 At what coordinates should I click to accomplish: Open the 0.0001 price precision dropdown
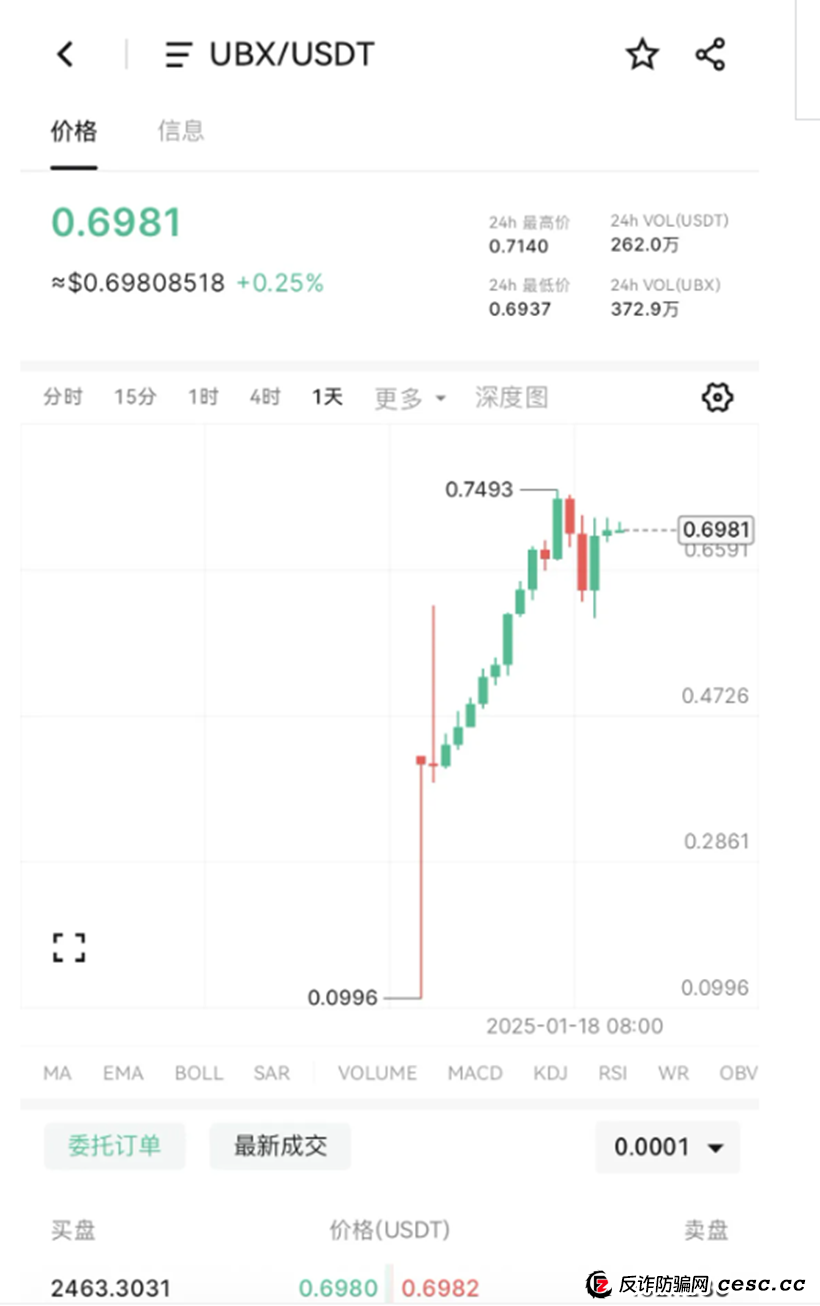666,1147
